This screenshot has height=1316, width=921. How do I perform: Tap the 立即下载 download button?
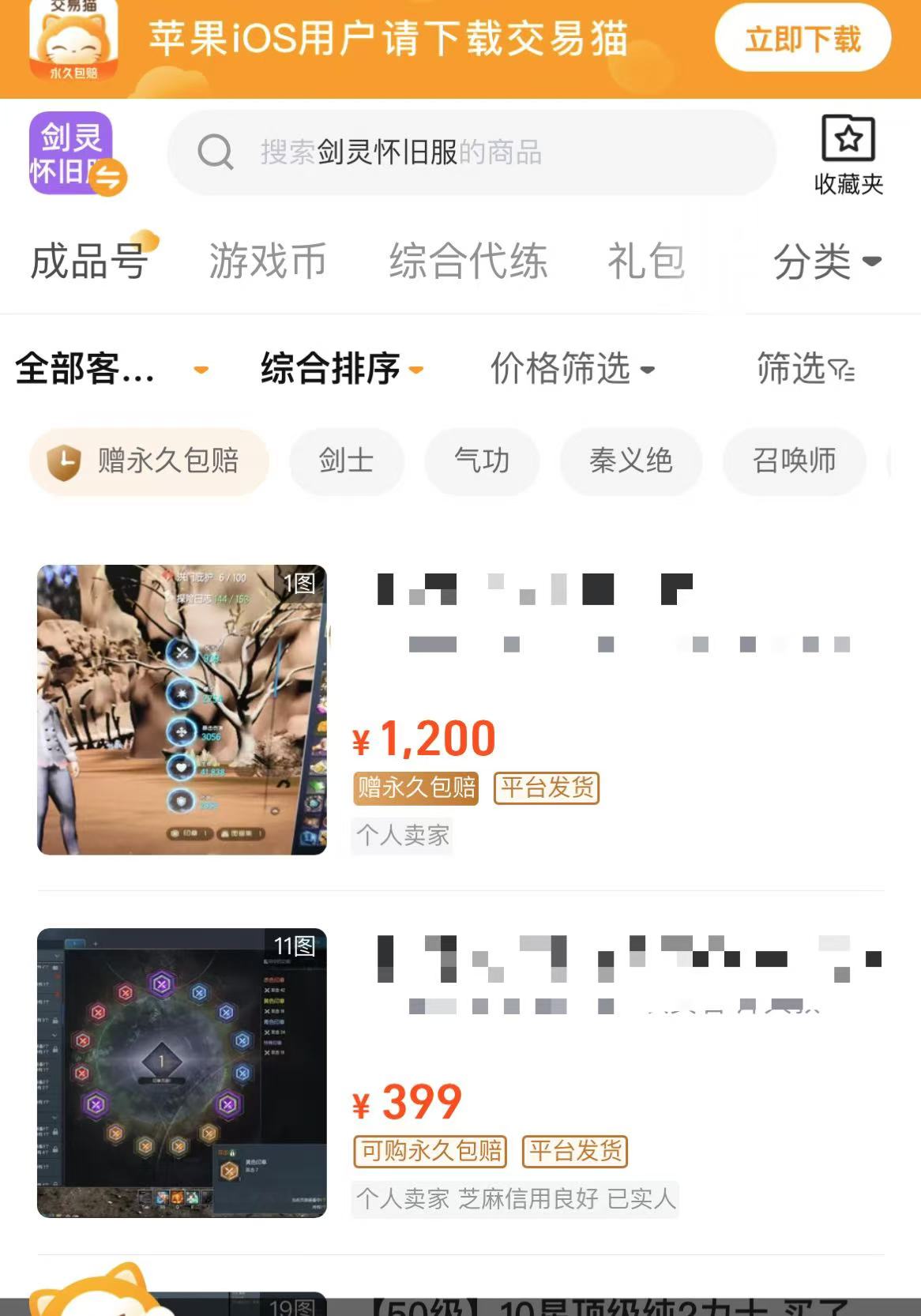(x=803, y=39)
